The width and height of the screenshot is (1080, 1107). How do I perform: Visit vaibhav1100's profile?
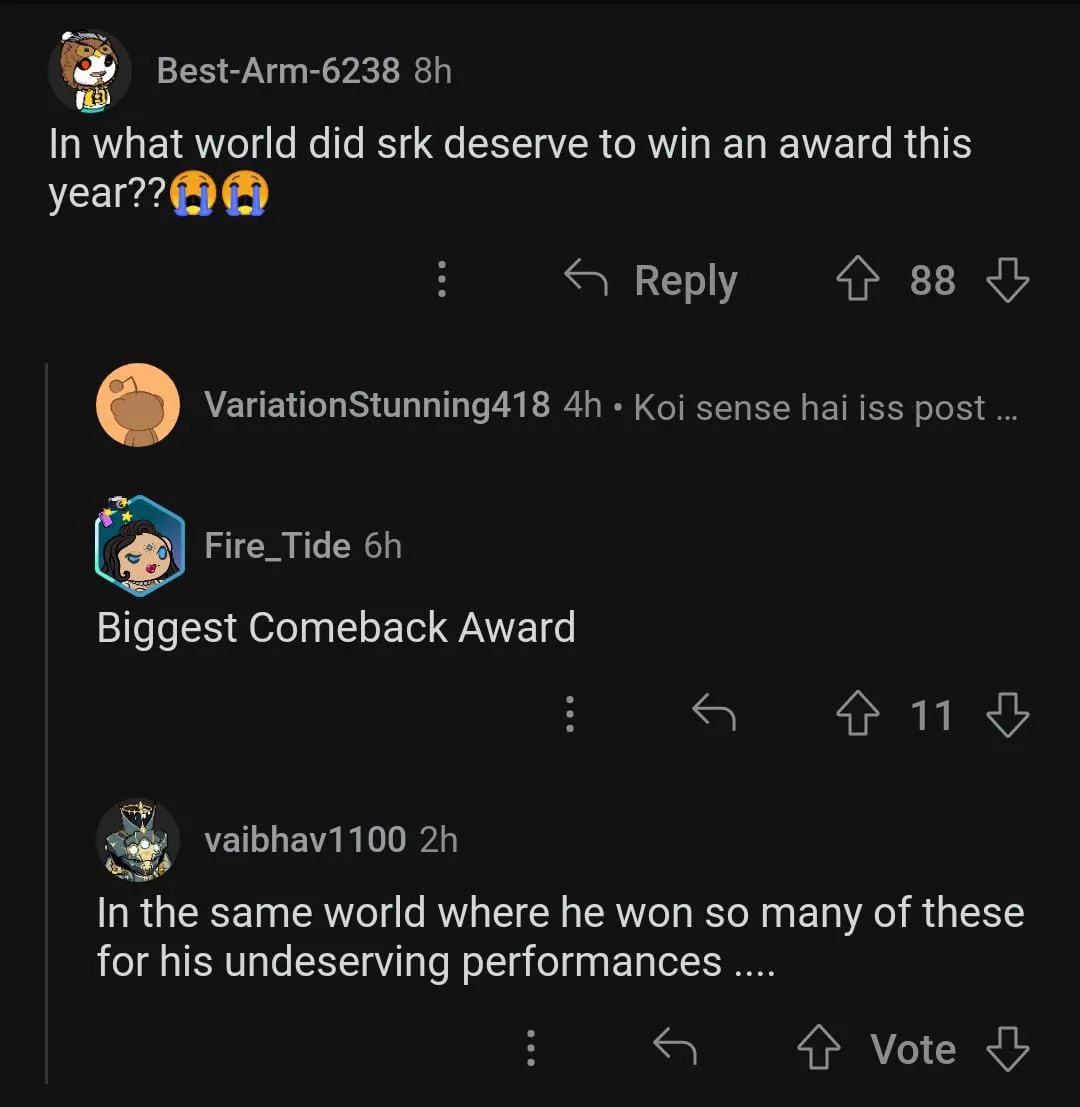[305, 840]
